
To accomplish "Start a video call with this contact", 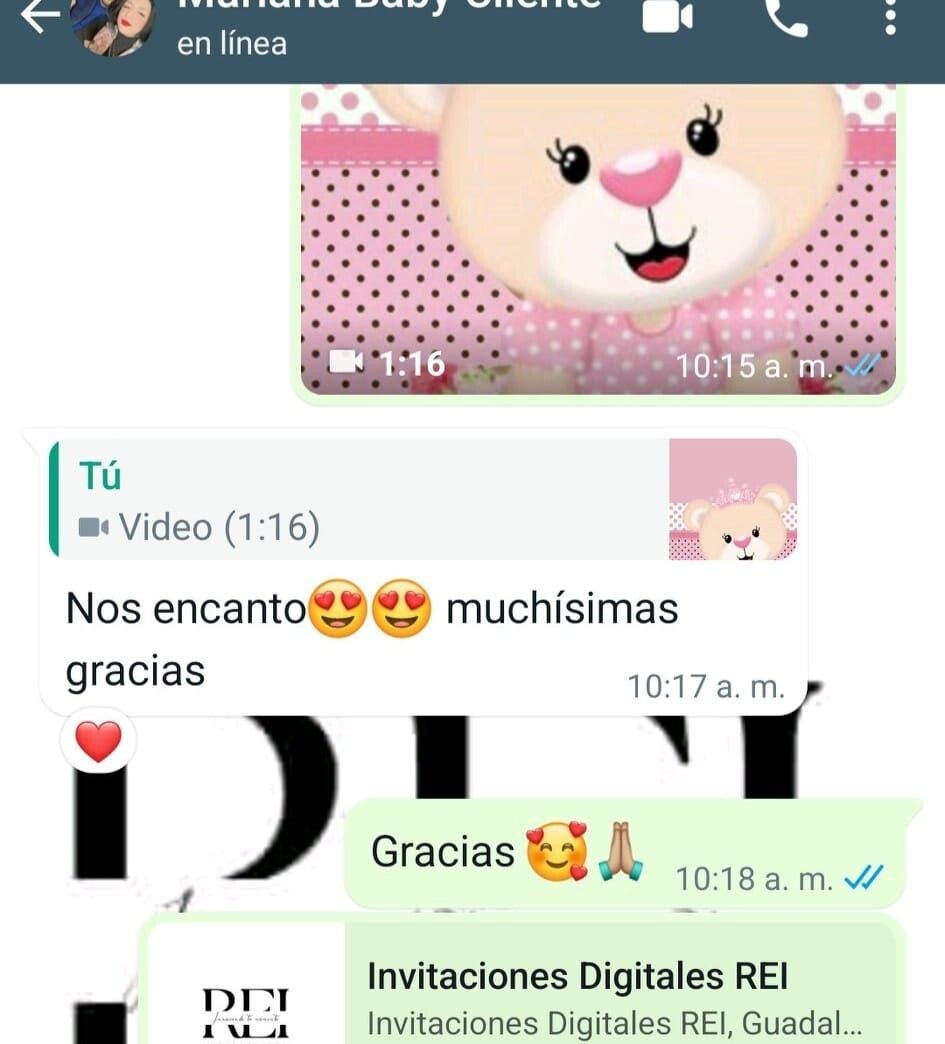I will [x=667, y=16].
